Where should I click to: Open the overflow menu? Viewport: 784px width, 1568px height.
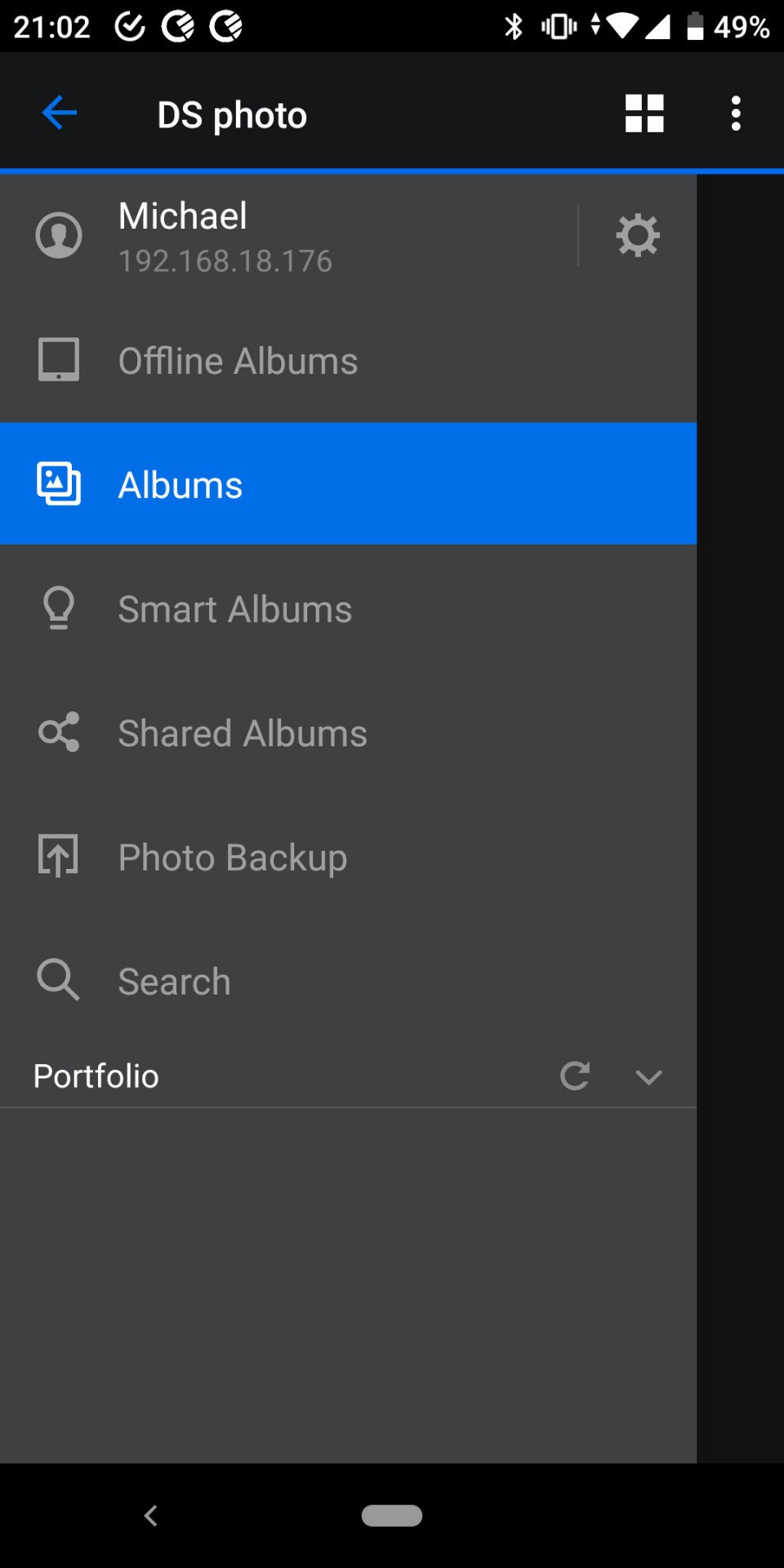(736, 113)
